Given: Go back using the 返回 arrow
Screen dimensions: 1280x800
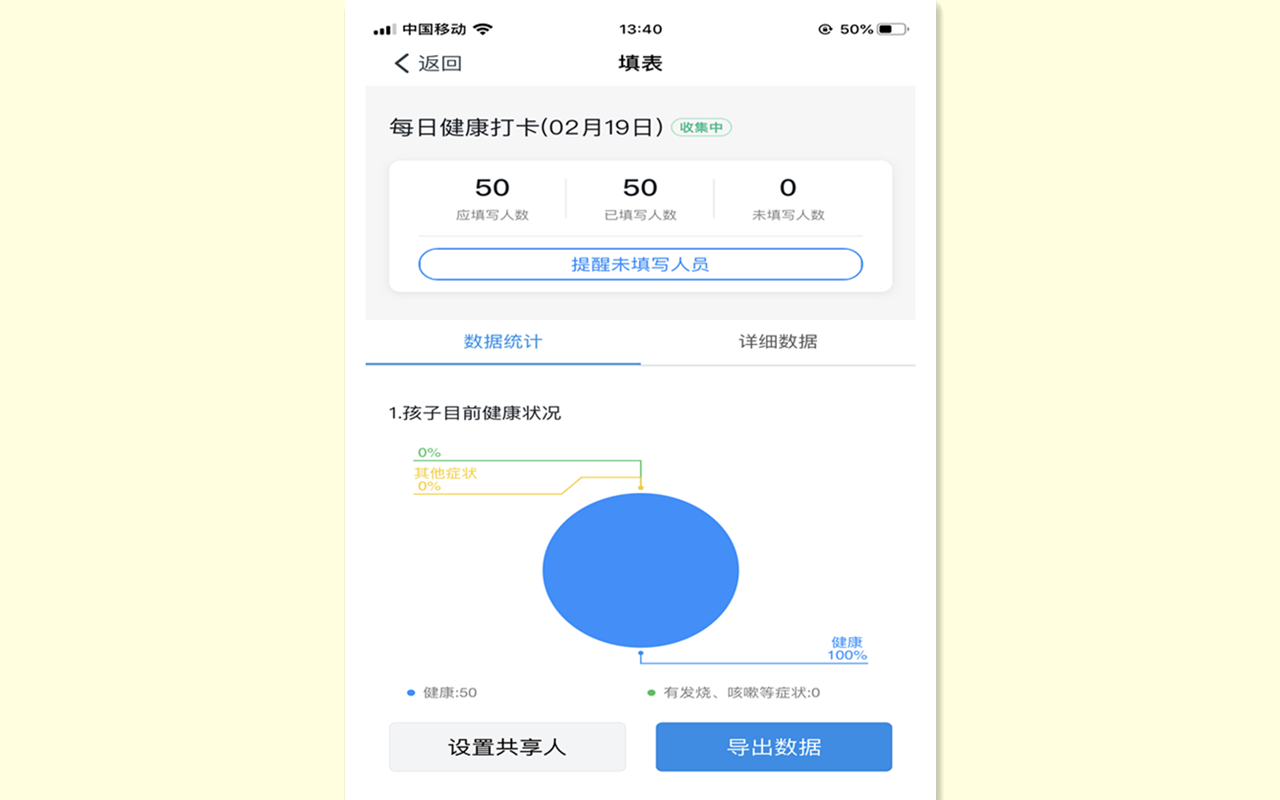Looking at the screenshot, I should pyautogui.click(x=428, y=64).
